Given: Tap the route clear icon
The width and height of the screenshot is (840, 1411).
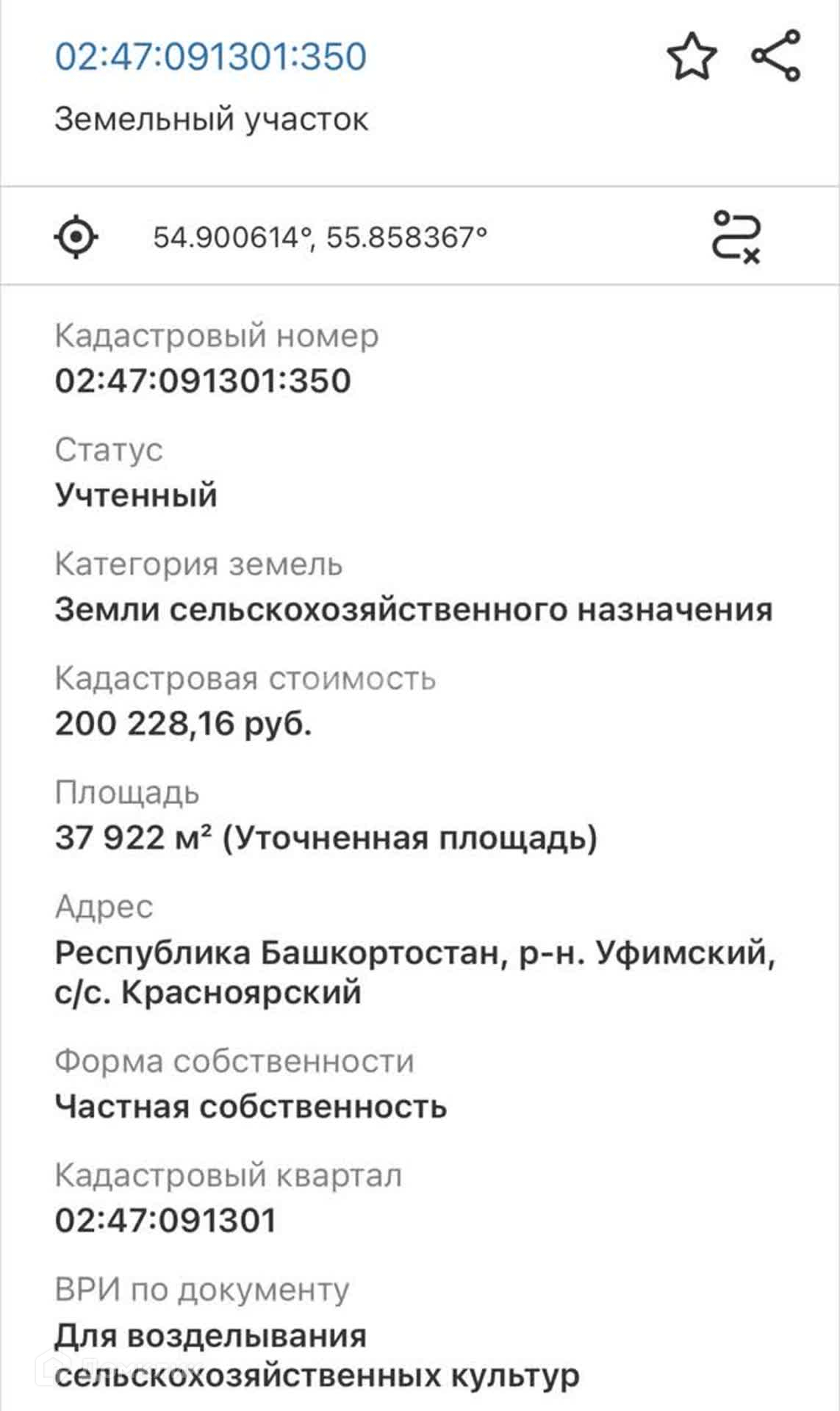Looking at the screenshot, I should 736,237.
